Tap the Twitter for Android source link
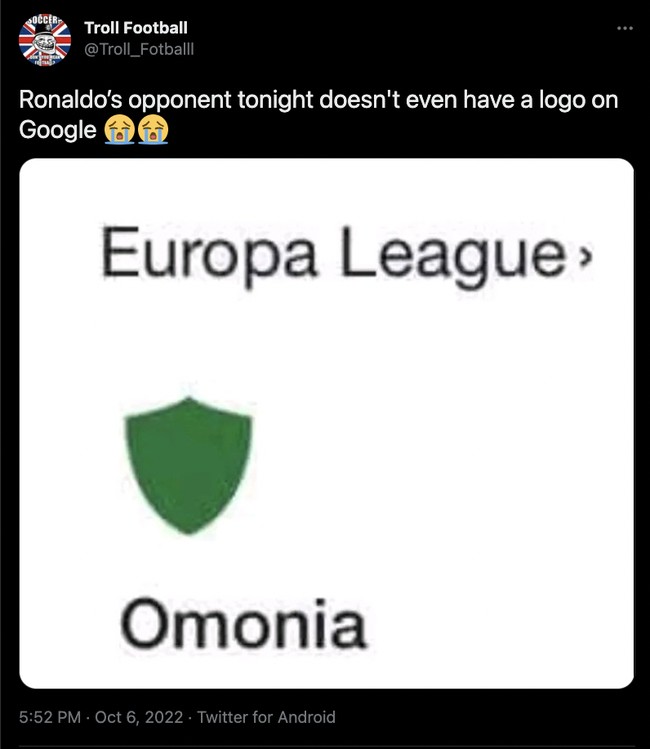 click(x=266, y=717)
